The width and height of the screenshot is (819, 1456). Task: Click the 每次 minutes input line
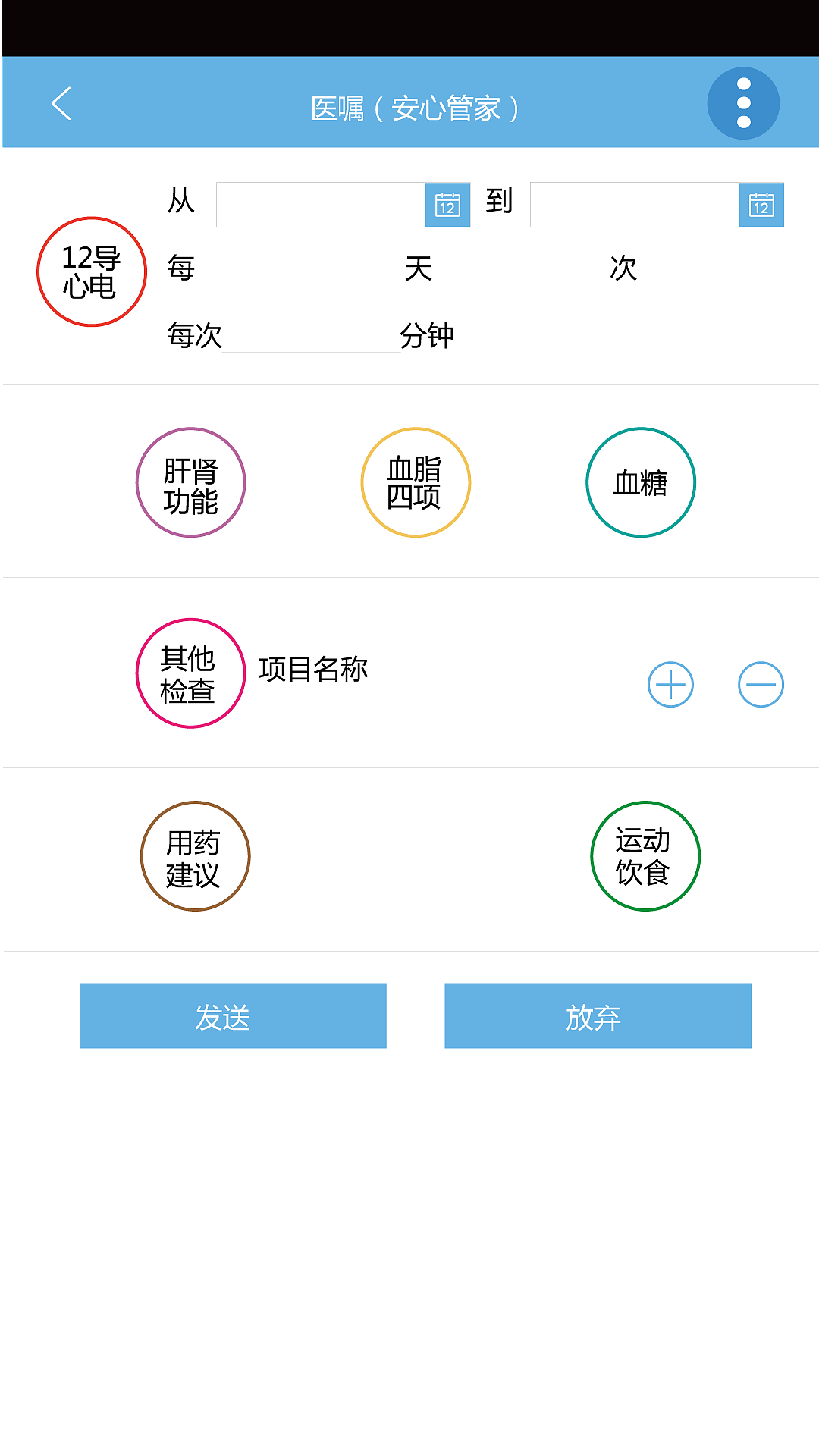tap(311, 345)
